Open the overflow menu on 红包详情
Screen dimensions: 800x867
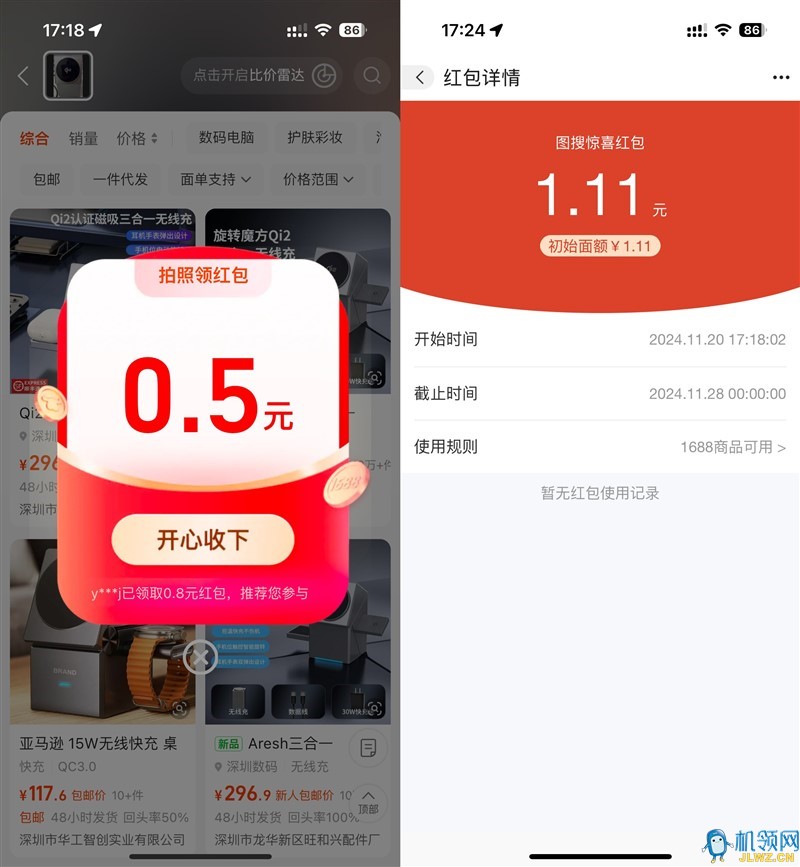pos(781,77)
